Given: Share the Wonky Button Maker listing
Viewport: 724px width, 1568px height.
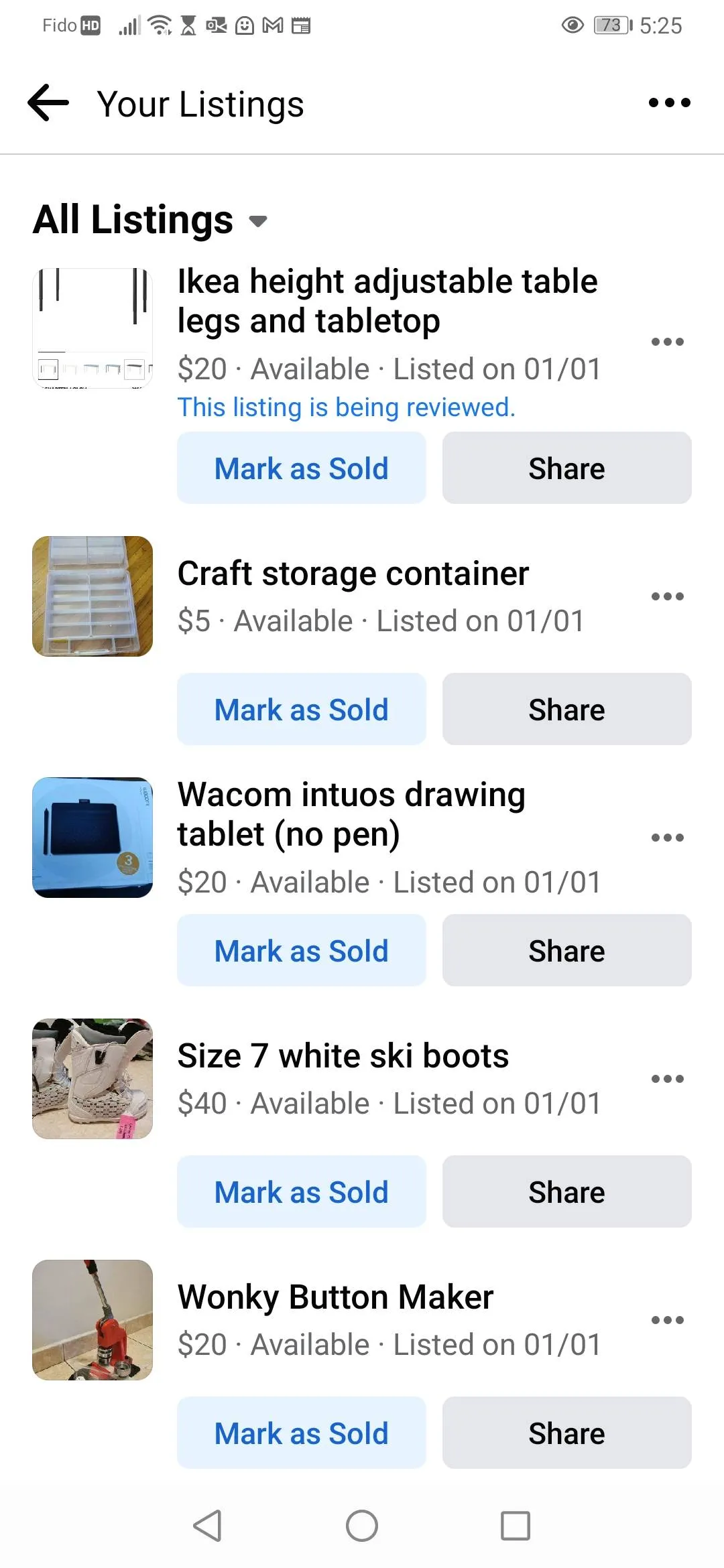Looking at the screenshot, I should point(566,1433).
